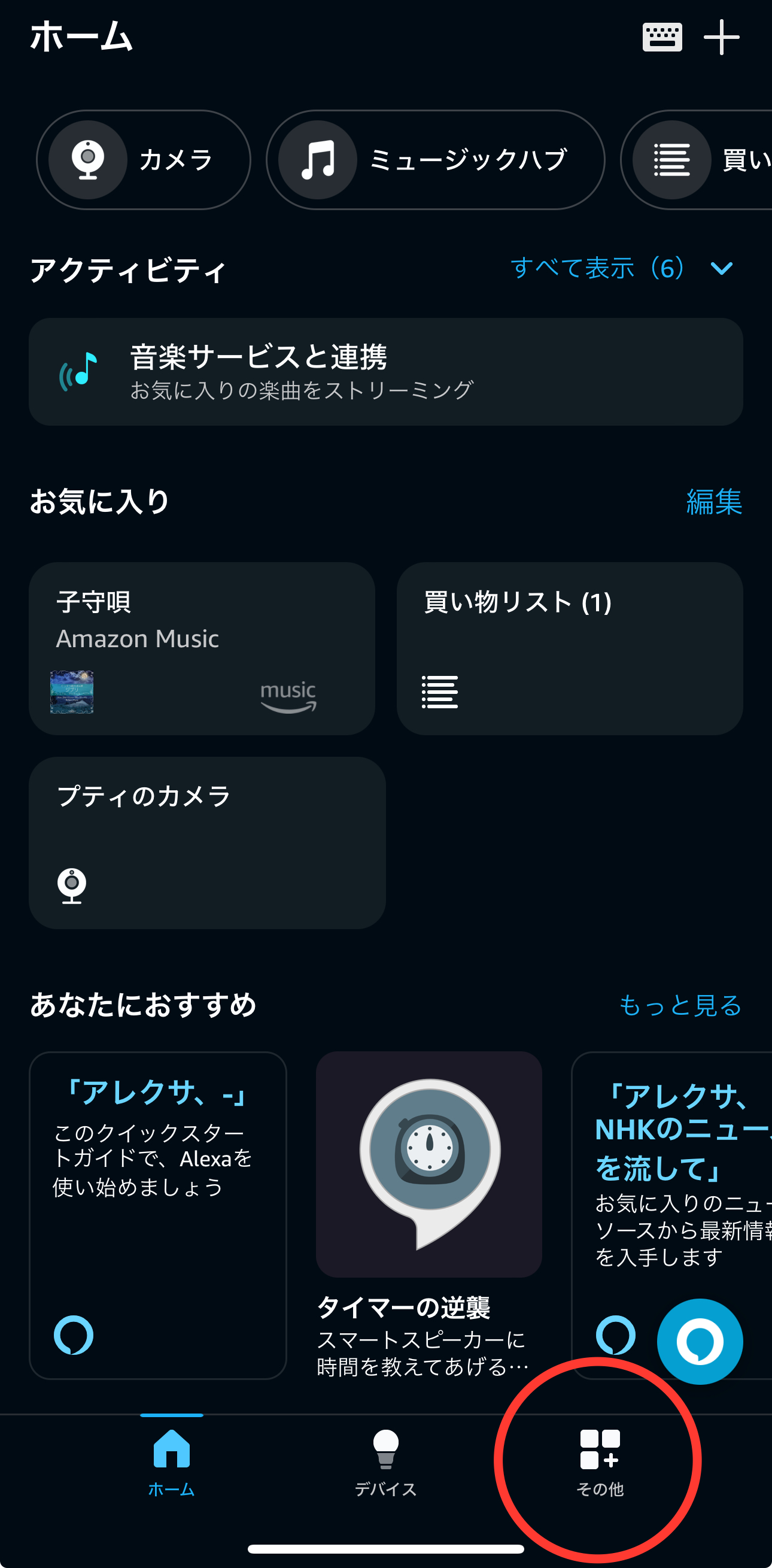Image resolution: width=772 pixels, height=1568 pixels.
Task: Open the プティのカメラ card
Action: coord(207,842)
